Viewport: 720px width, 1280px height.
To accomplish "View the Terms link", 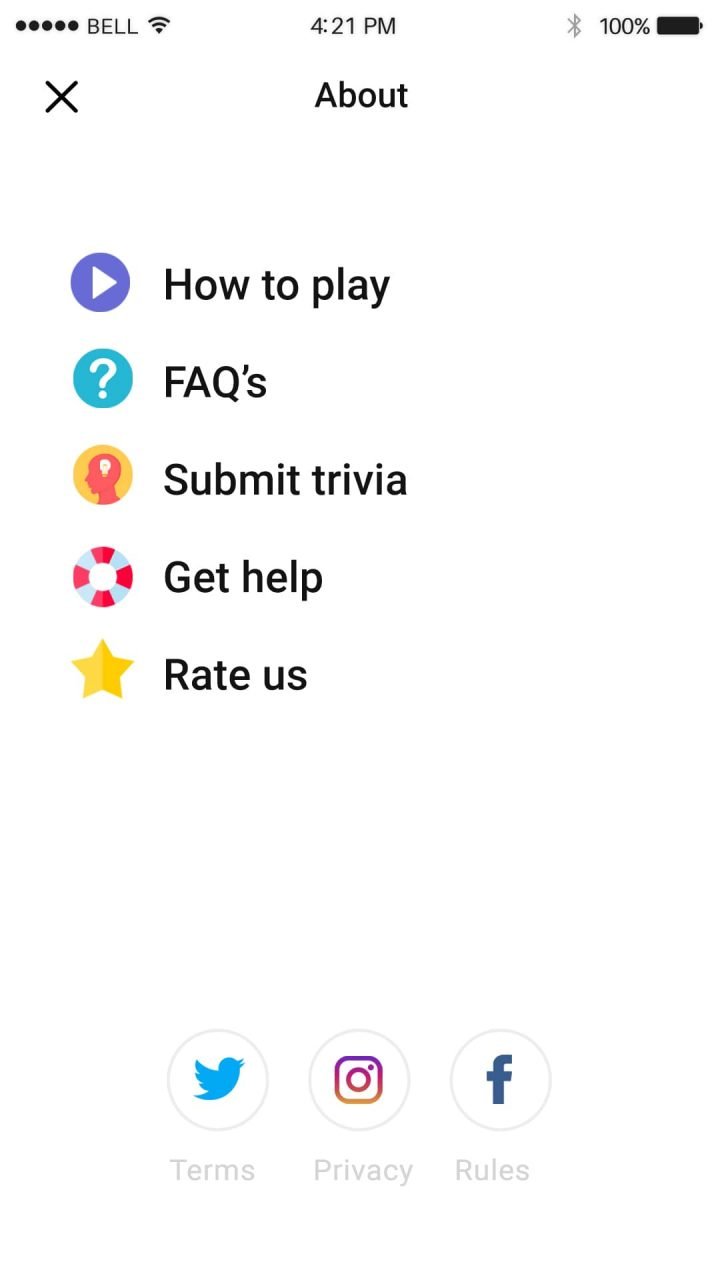I will pyautogui.click(x=212, y=1170).
